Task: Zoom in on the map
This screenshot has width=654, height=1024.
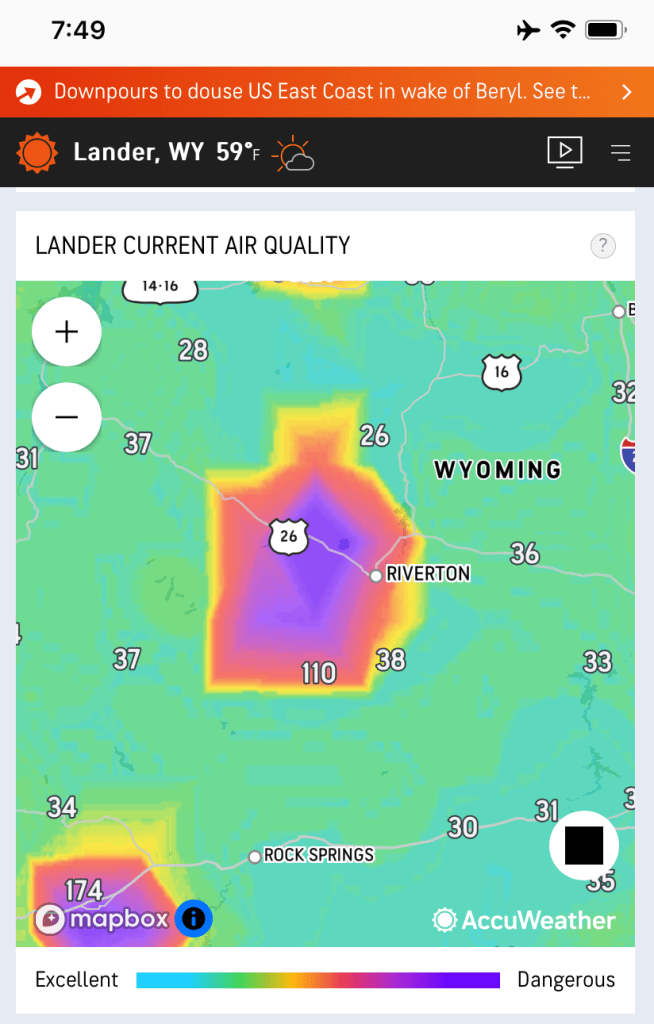Action: coord(67,332)
